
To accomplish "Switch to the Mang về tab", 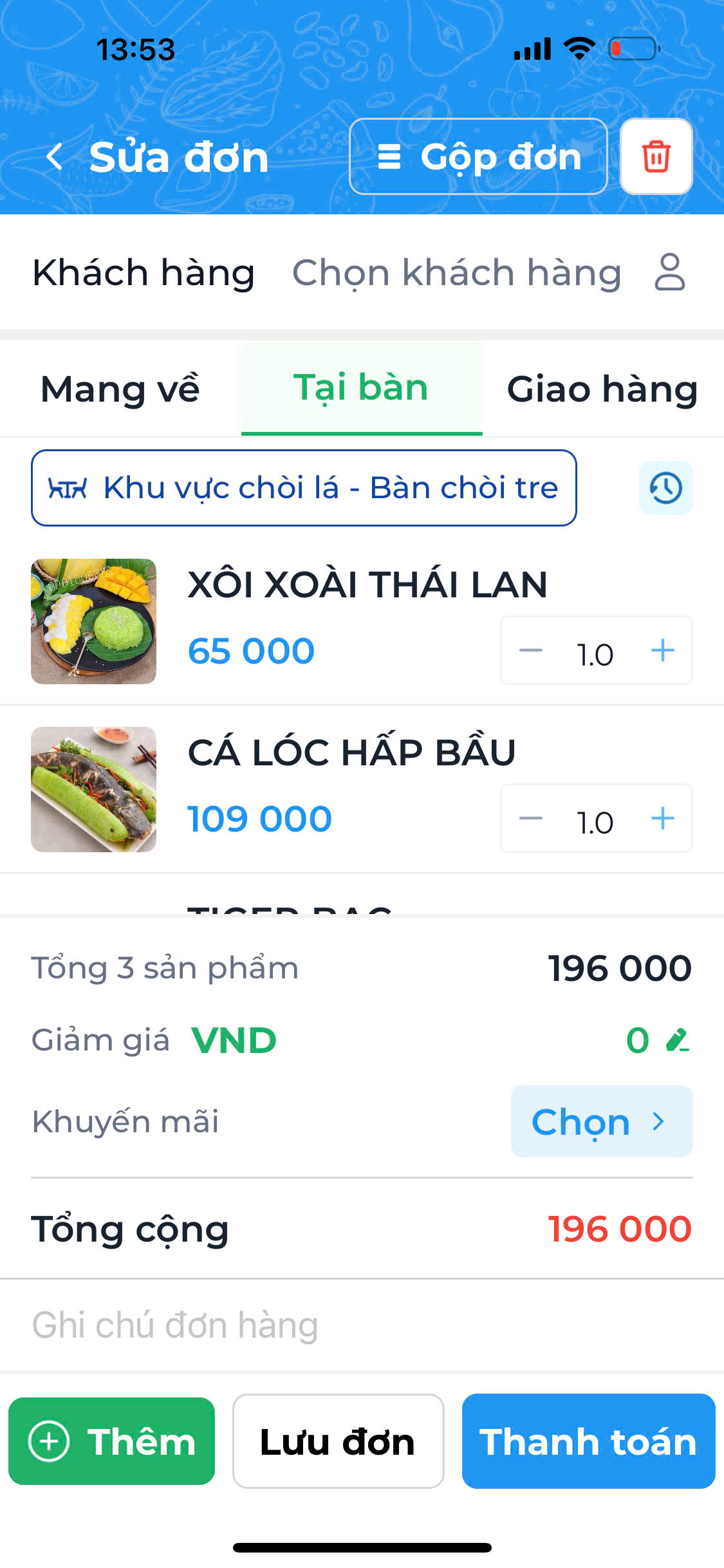I will click(120, 389).
